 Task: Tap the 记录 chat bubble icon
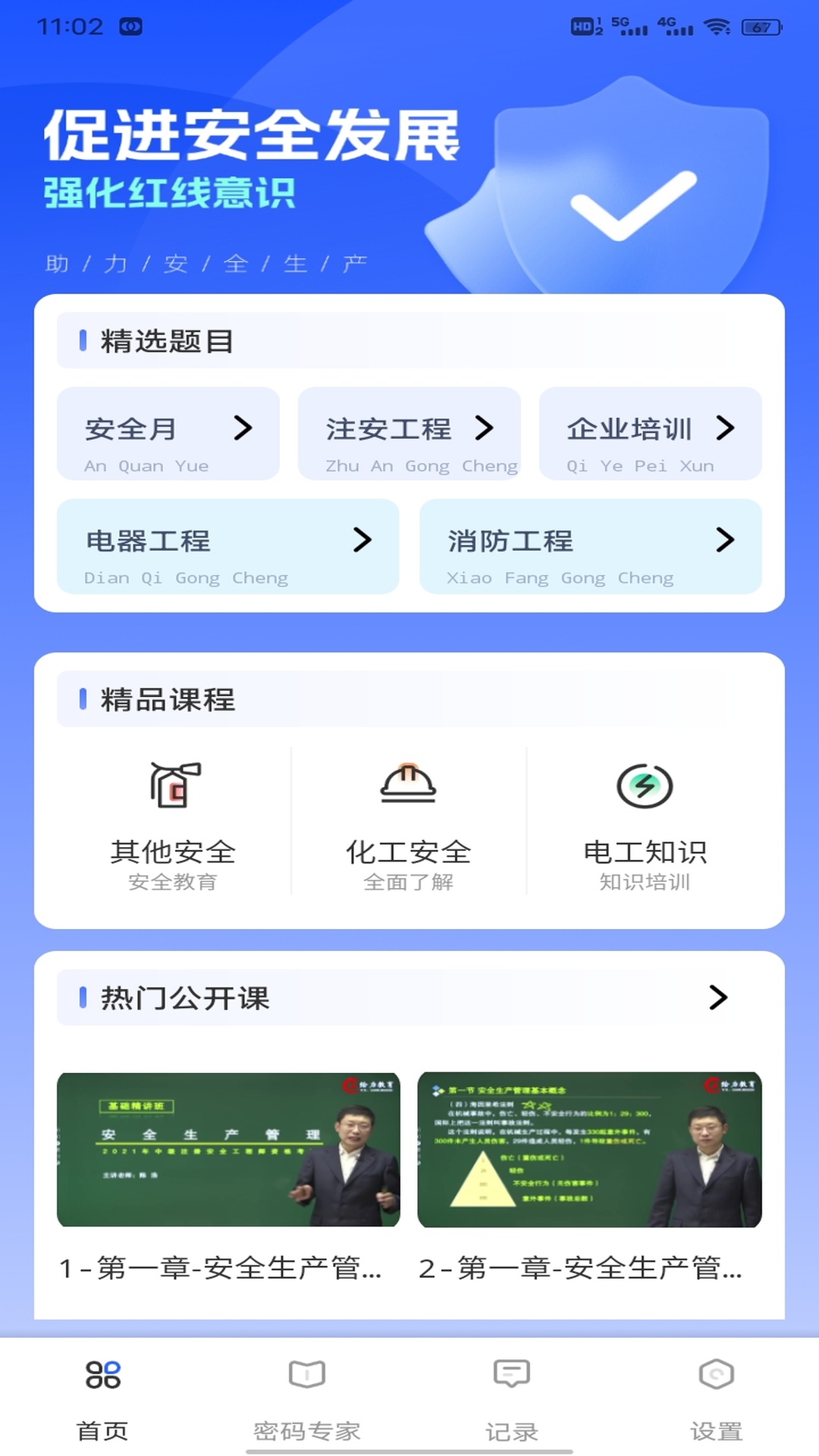tap(511, 1373)
